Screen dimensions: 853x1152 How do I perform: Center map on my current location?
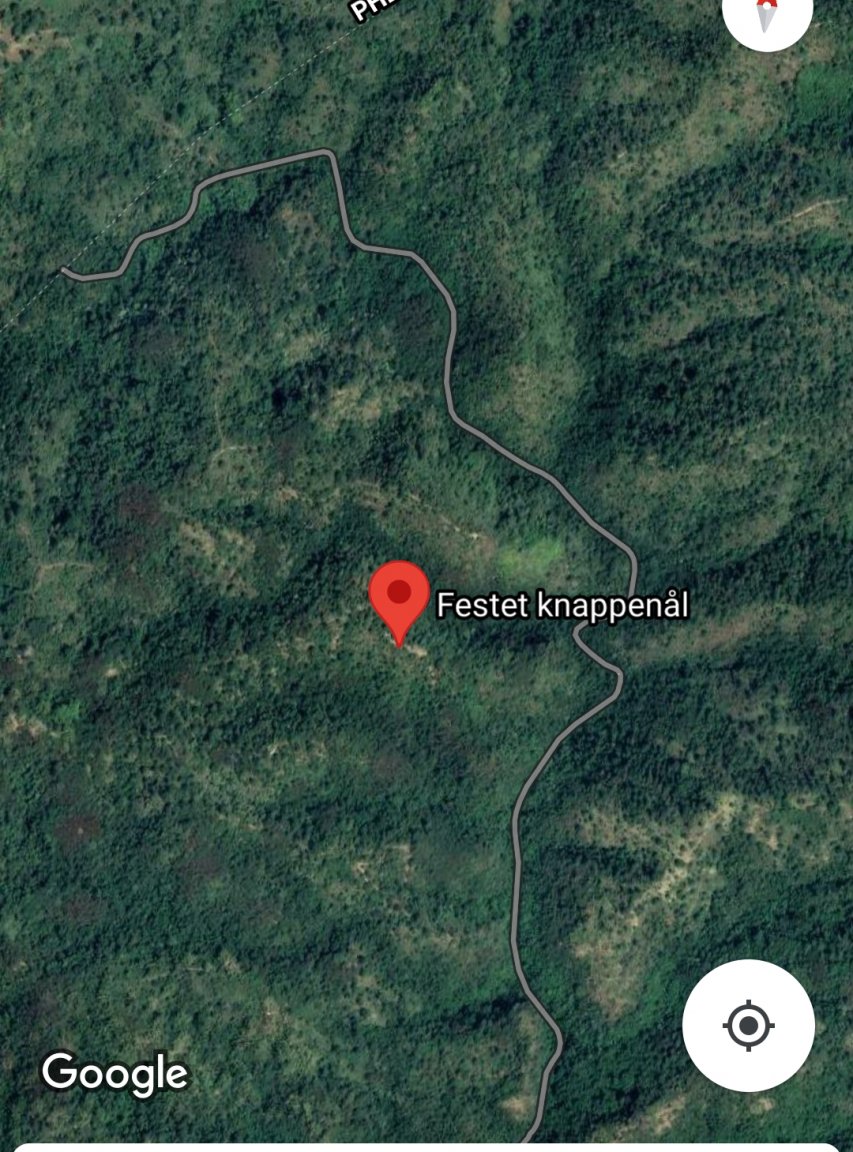748,1025
